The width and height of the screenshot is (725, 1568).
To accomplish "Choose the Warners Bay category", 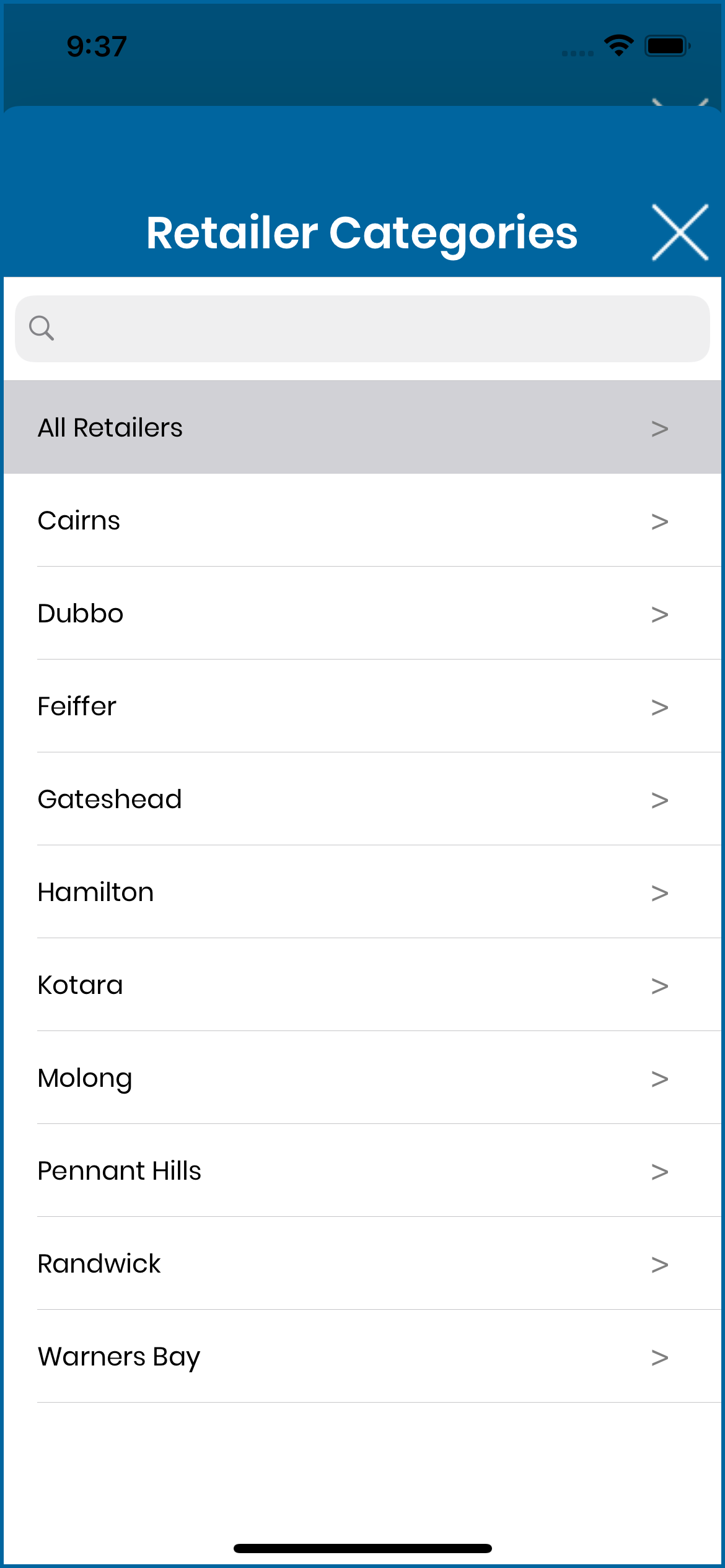I will pyautogui.click(x=362, y=1356).
